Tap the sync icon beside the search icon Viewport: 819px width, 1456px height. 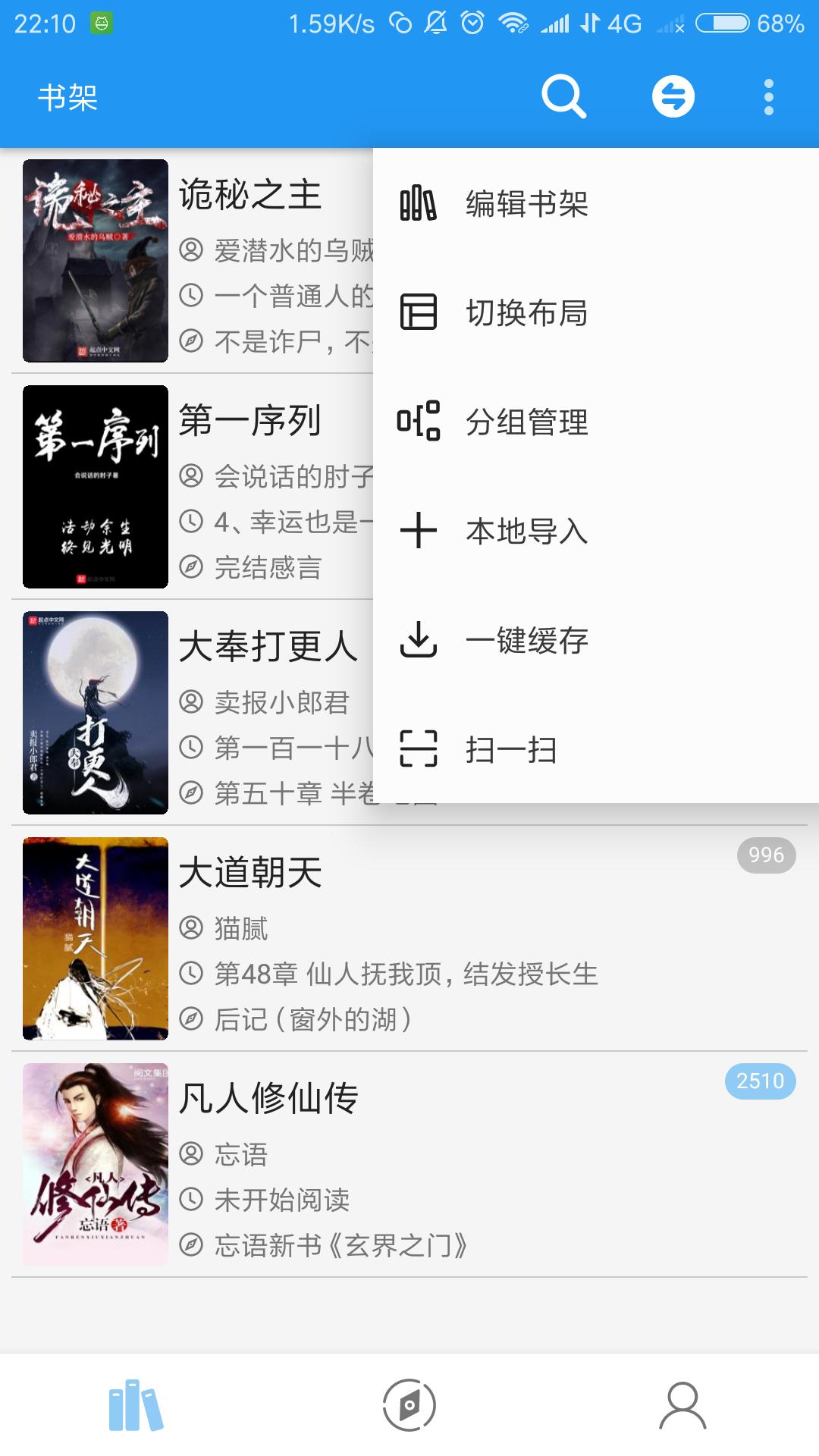[x=671, y=96]
